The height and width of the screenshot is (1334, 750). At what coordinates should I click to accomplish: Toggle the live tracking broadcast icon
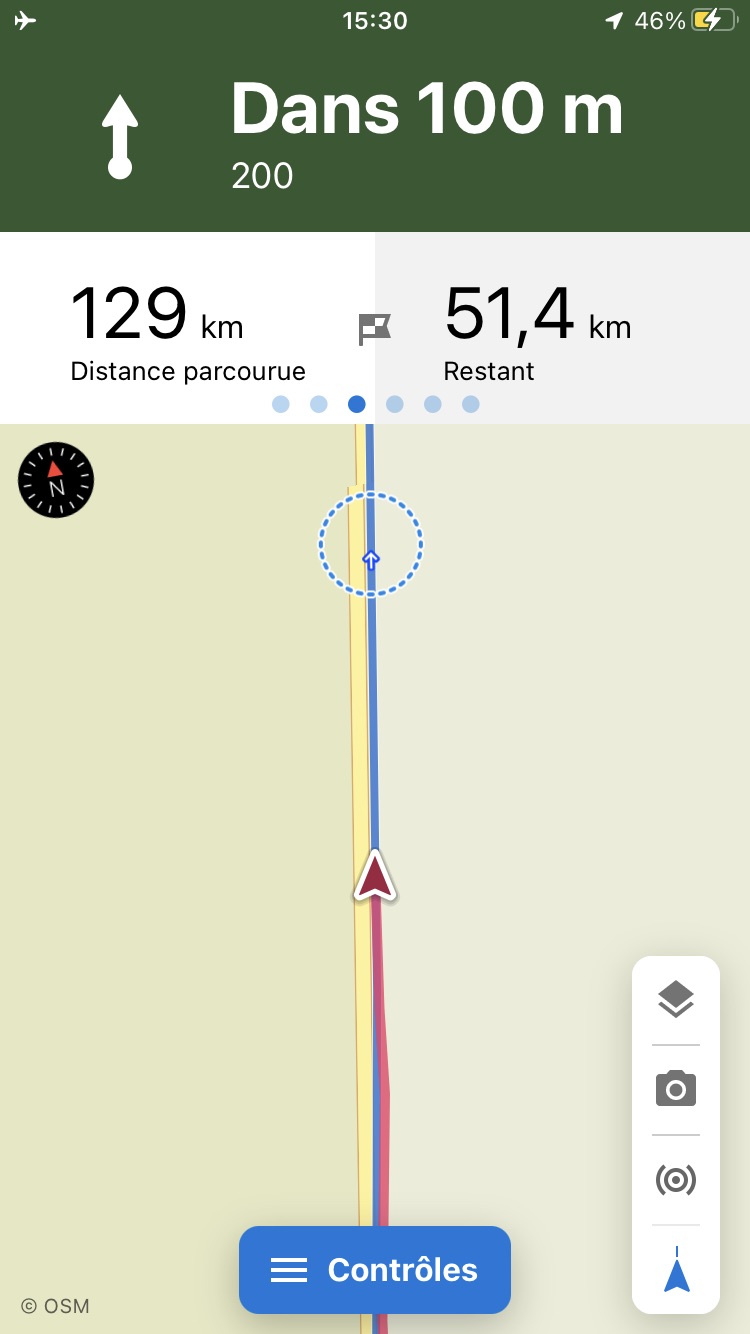[x=676, y=1180]
